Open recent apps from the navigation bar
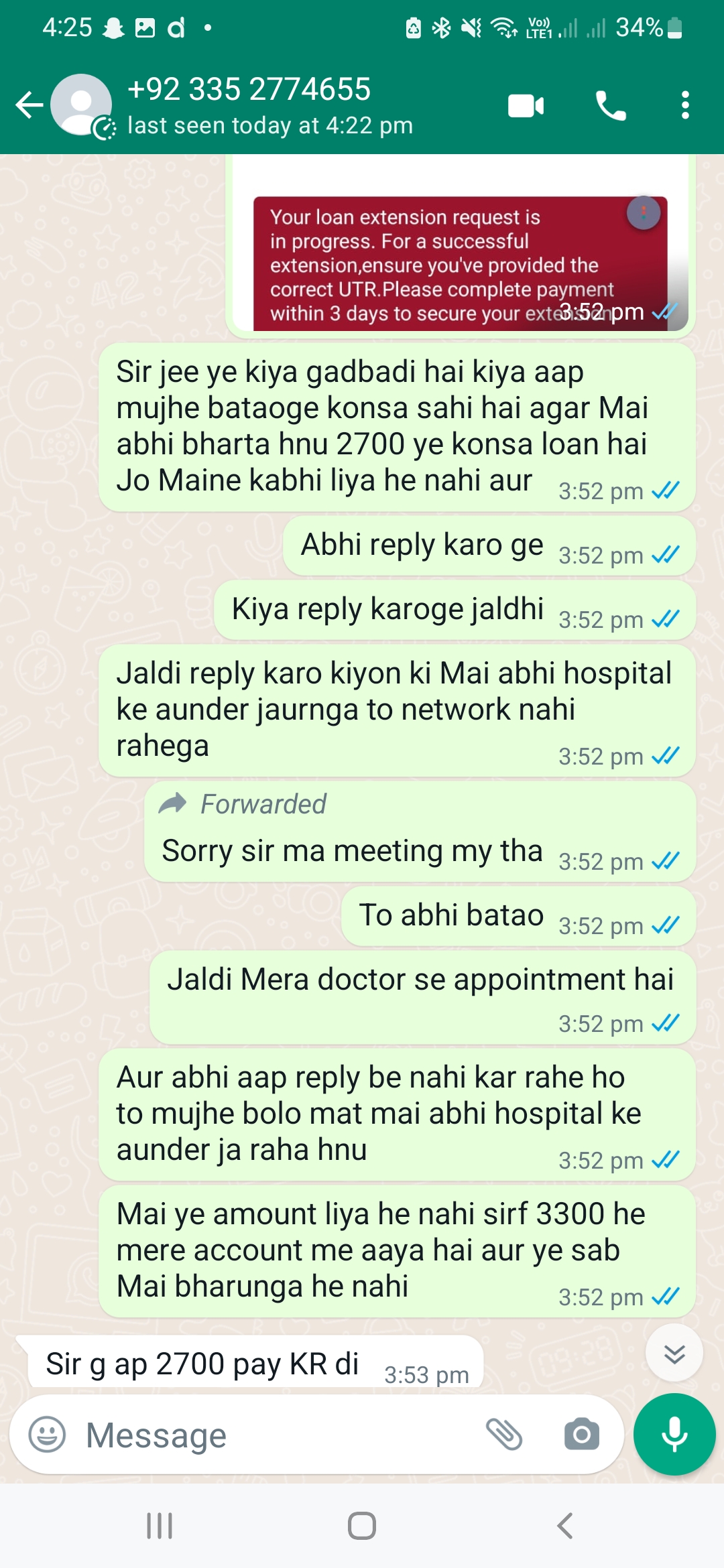724x1568 pixels. 160,1526
